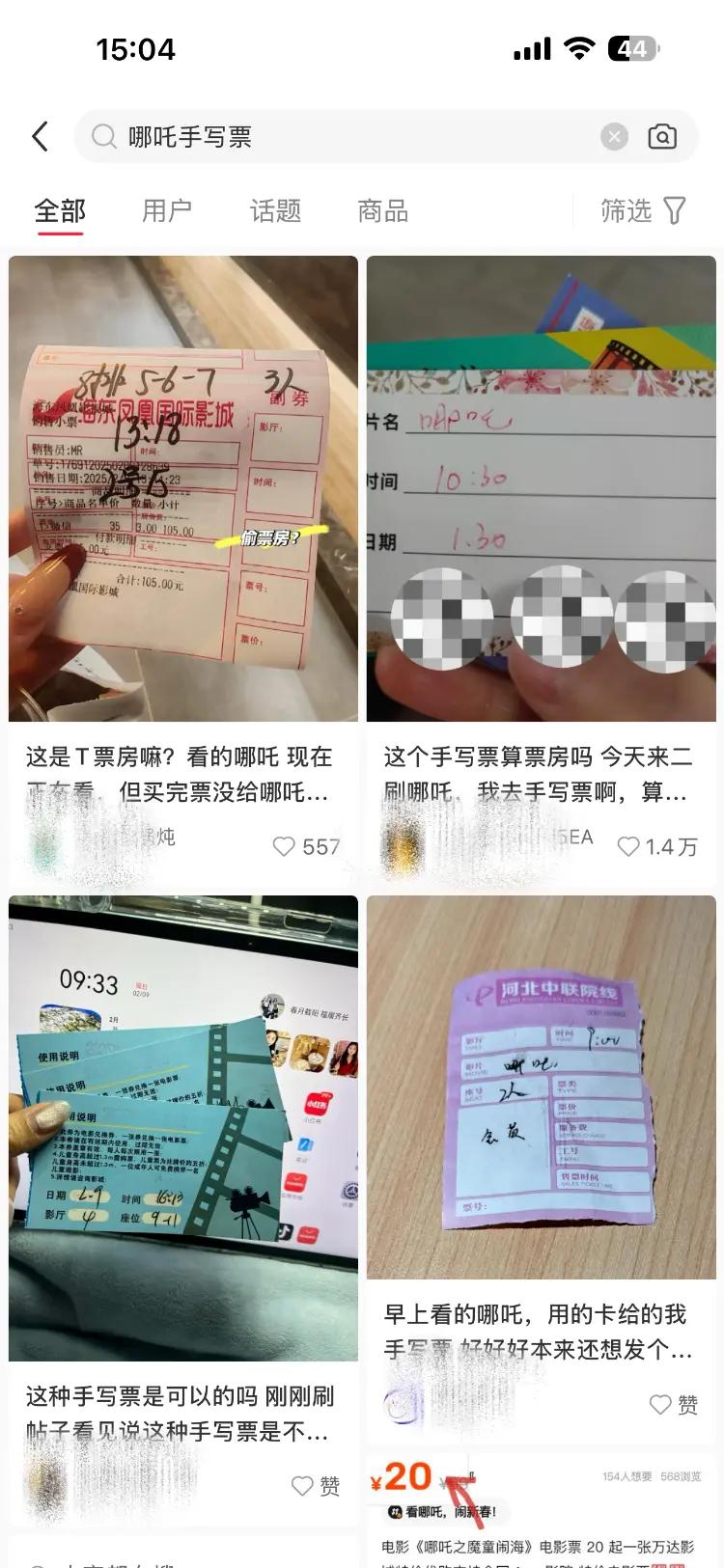Open the post 这个手写票算票房吗

[x=541, y=487]
